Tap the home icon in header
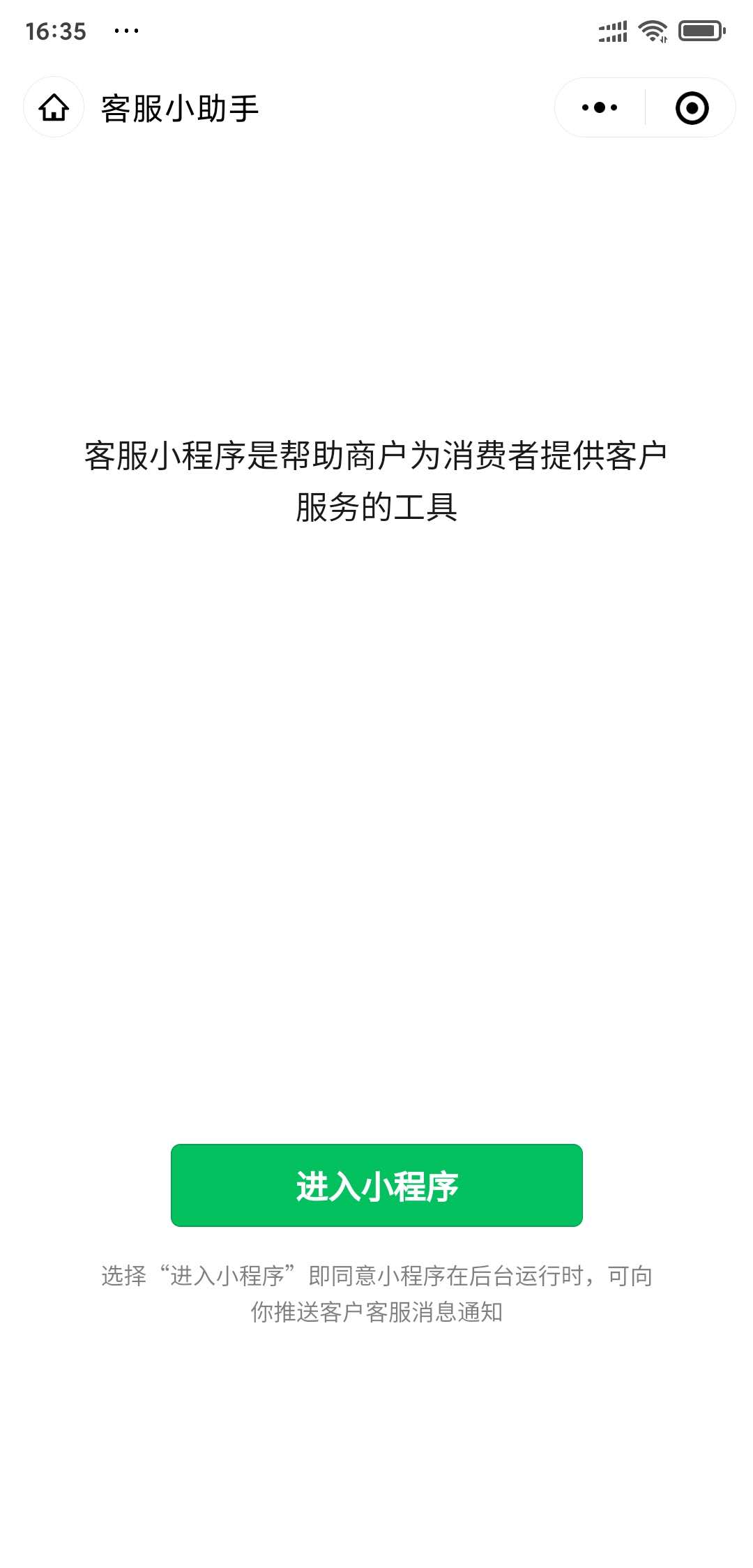 pos(54,107)
